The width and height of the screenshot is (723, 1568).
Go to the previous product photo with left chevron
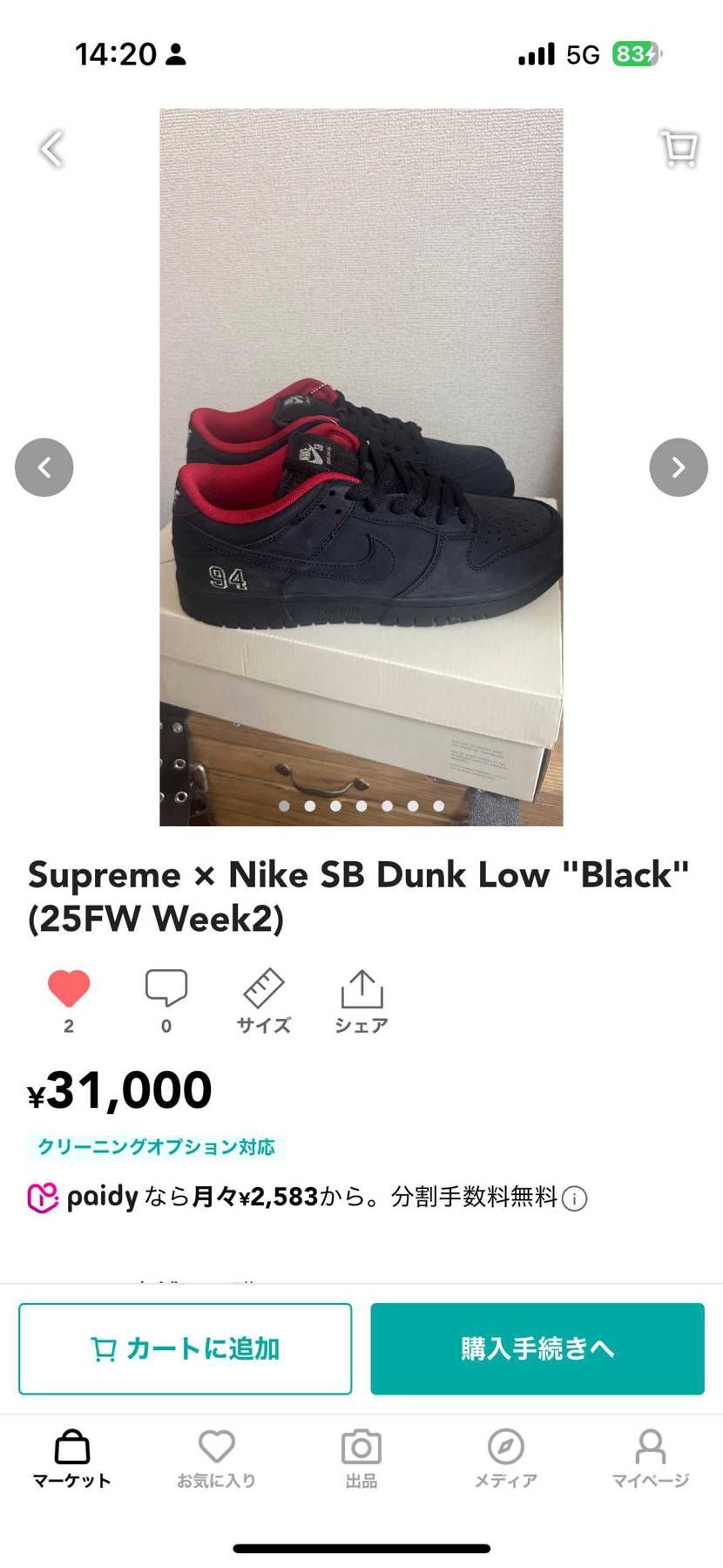coord(44,468)
